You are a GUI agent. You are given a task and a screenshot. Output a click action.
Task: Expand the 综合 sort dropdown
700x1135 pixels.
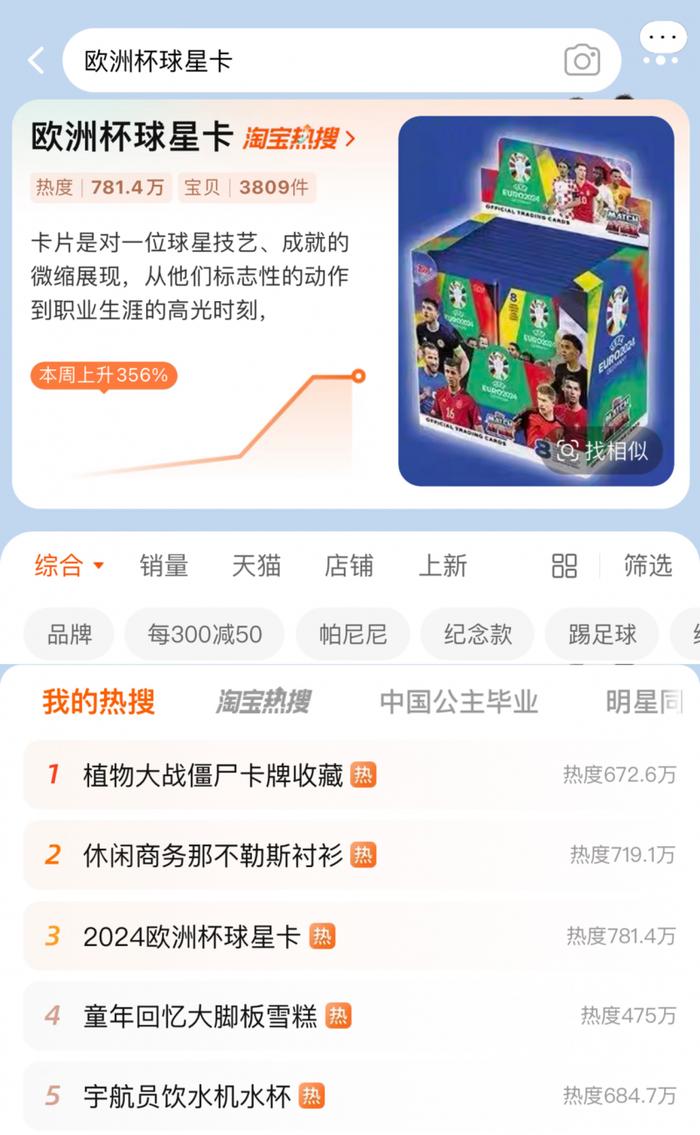click(x=69, y=566)
